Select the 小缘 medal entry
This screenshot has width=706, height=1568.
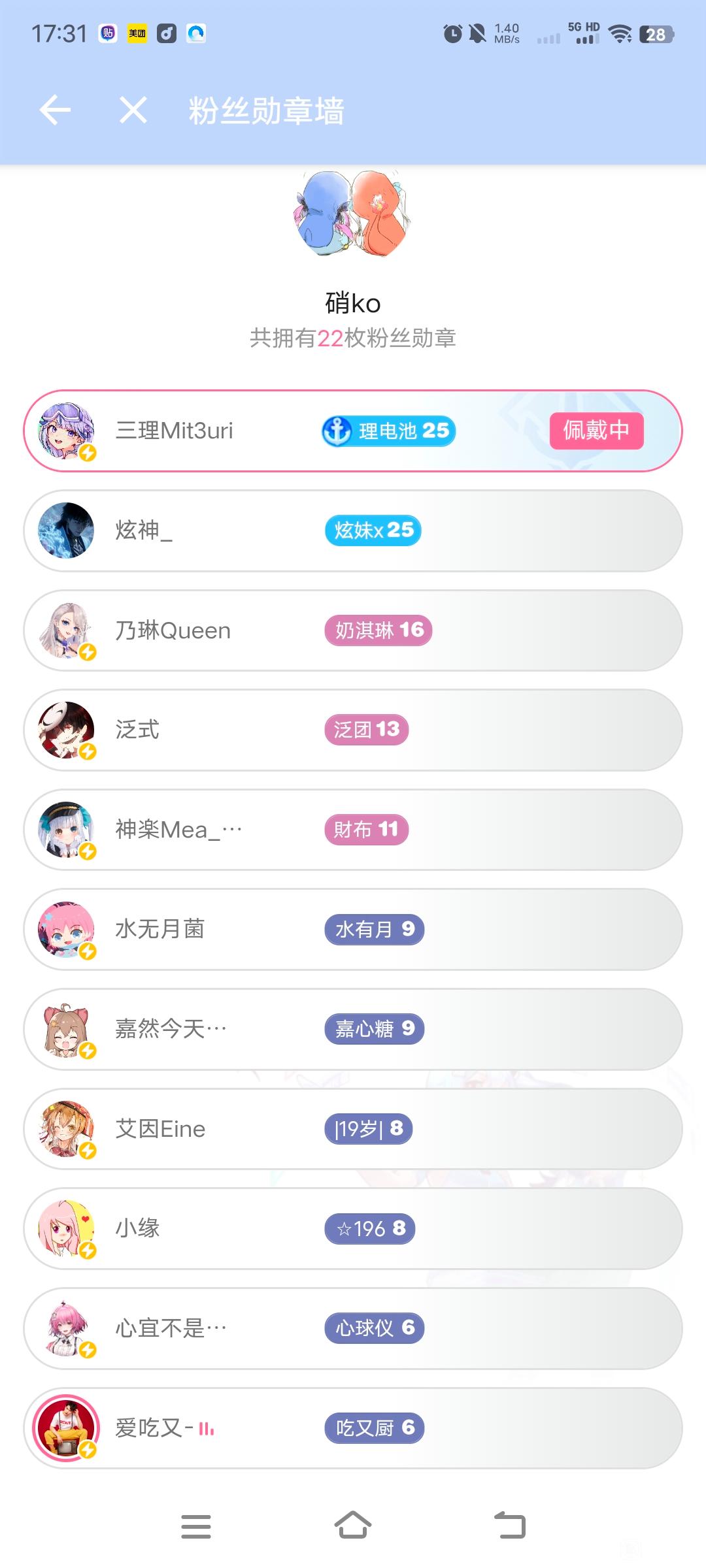coord(353,1228)
